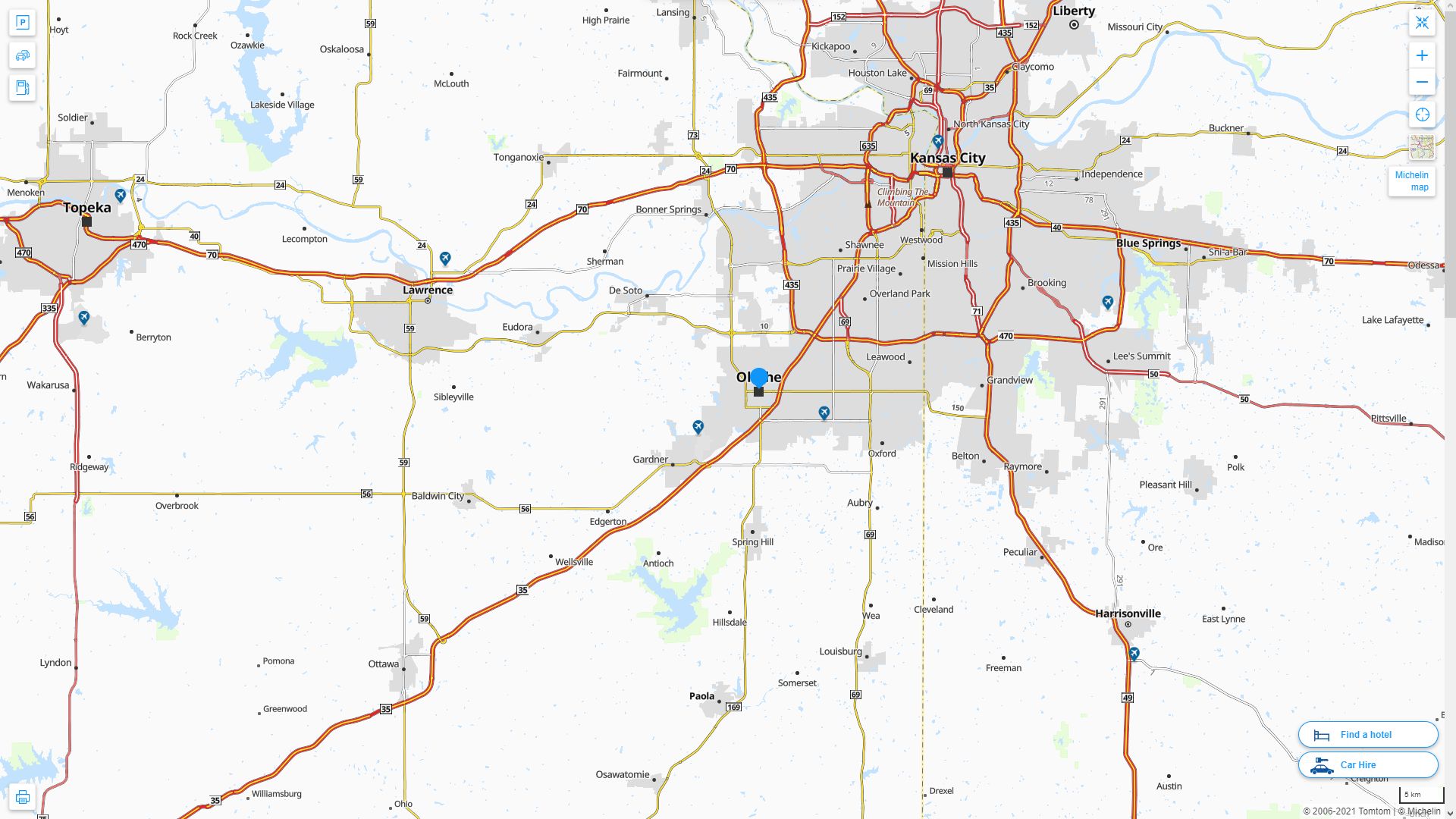Toggle the traffic layer icon

coord(22,55)
